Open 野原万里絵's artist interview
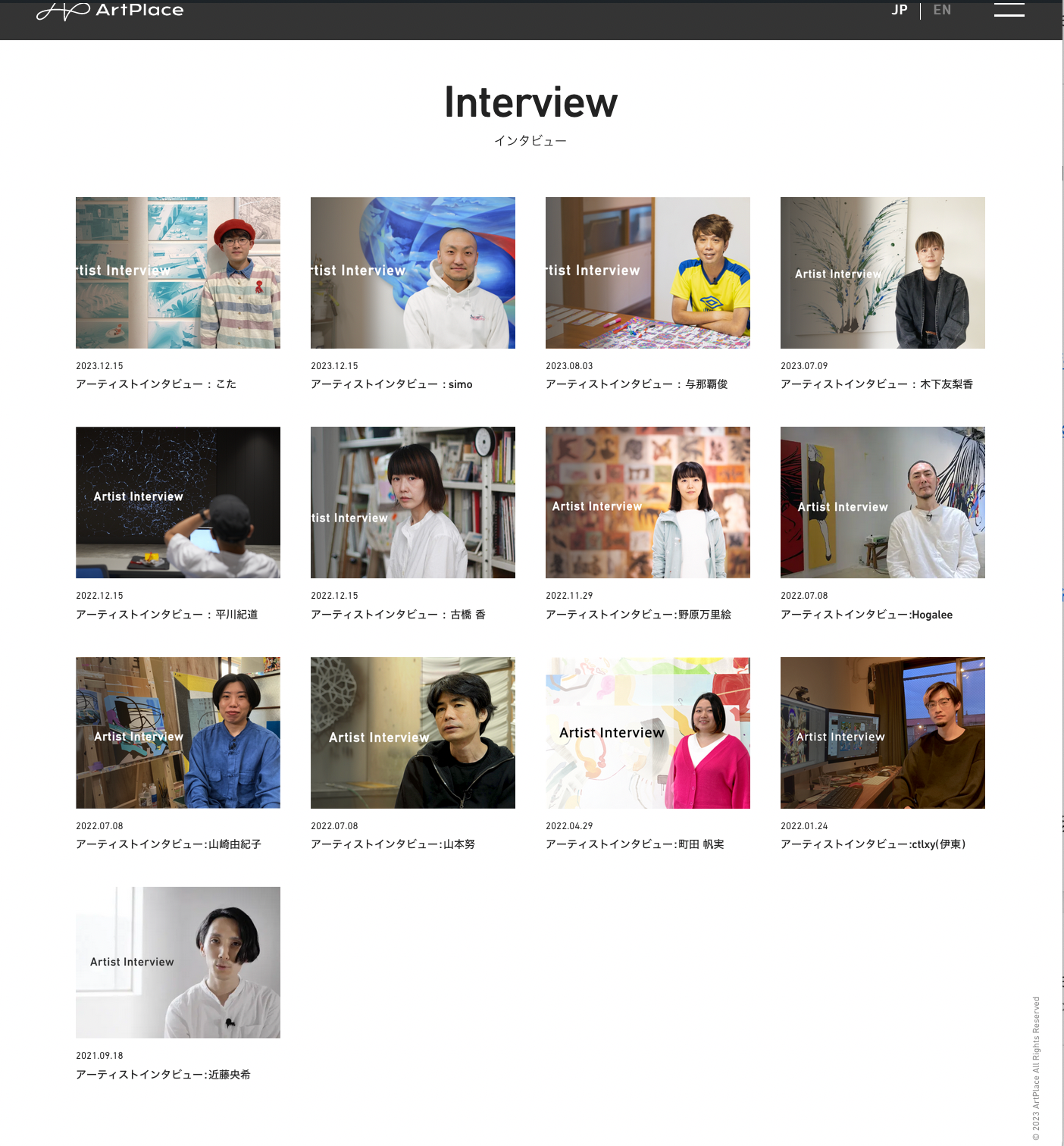1064x1146 pixels. pos(648,503)
